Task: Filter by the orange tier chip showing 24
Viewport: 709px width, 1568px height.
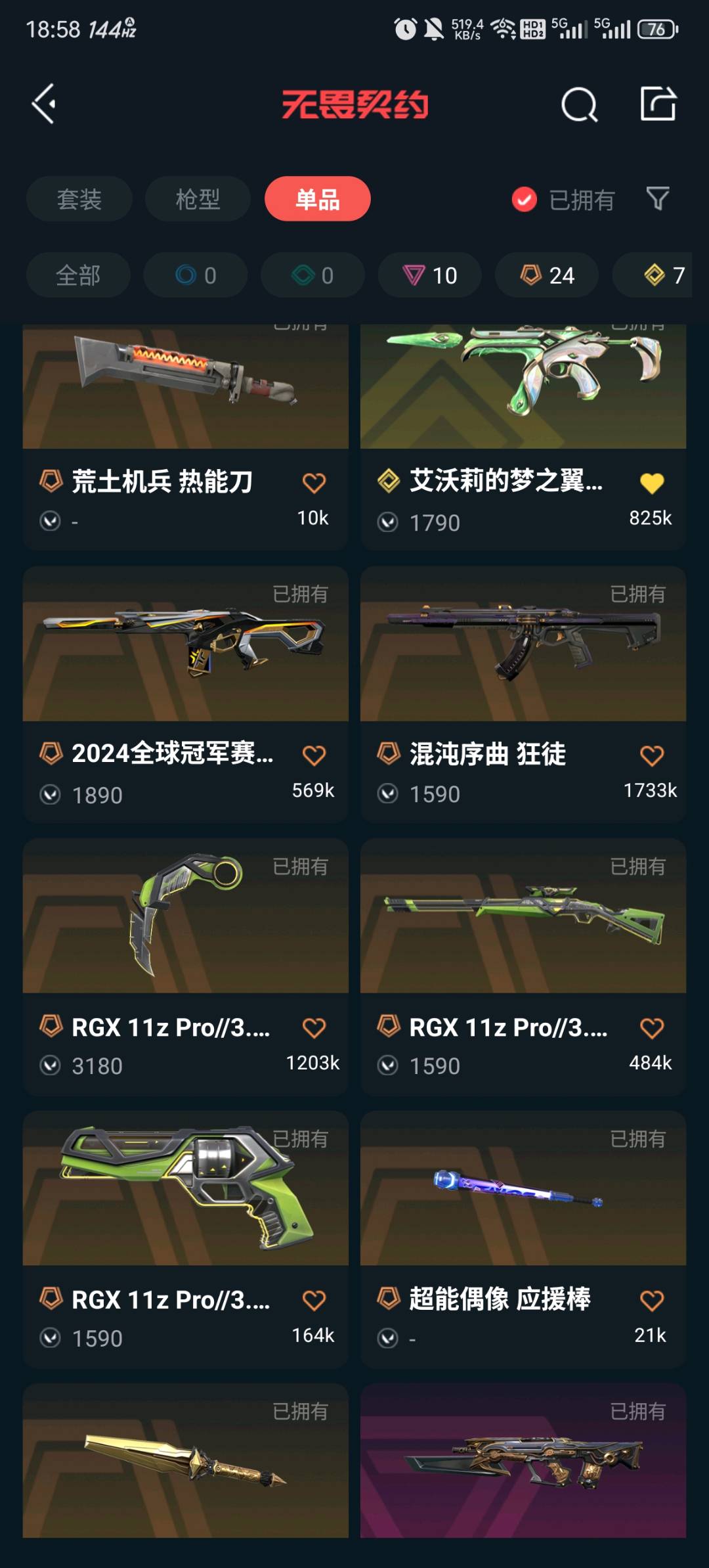Action: pos(547,275)
